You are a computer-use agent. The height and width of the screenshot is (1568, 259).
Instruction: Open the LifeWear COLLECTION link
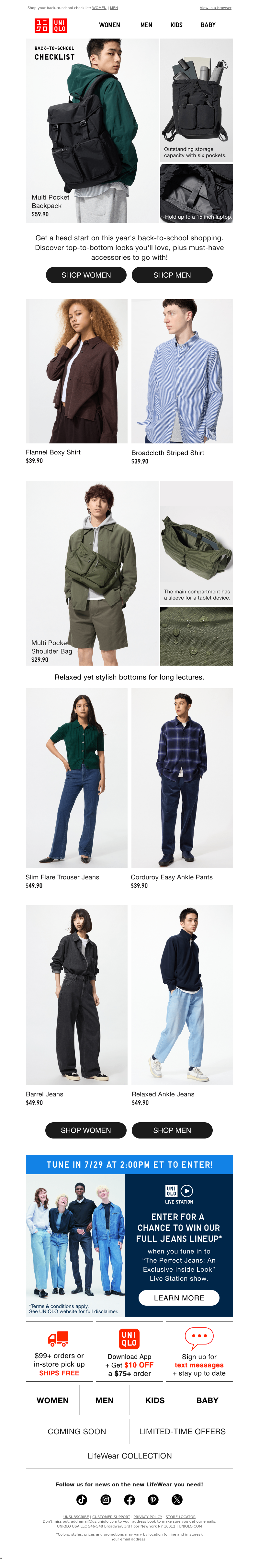pyautogui.click(x=129, y=1455)
